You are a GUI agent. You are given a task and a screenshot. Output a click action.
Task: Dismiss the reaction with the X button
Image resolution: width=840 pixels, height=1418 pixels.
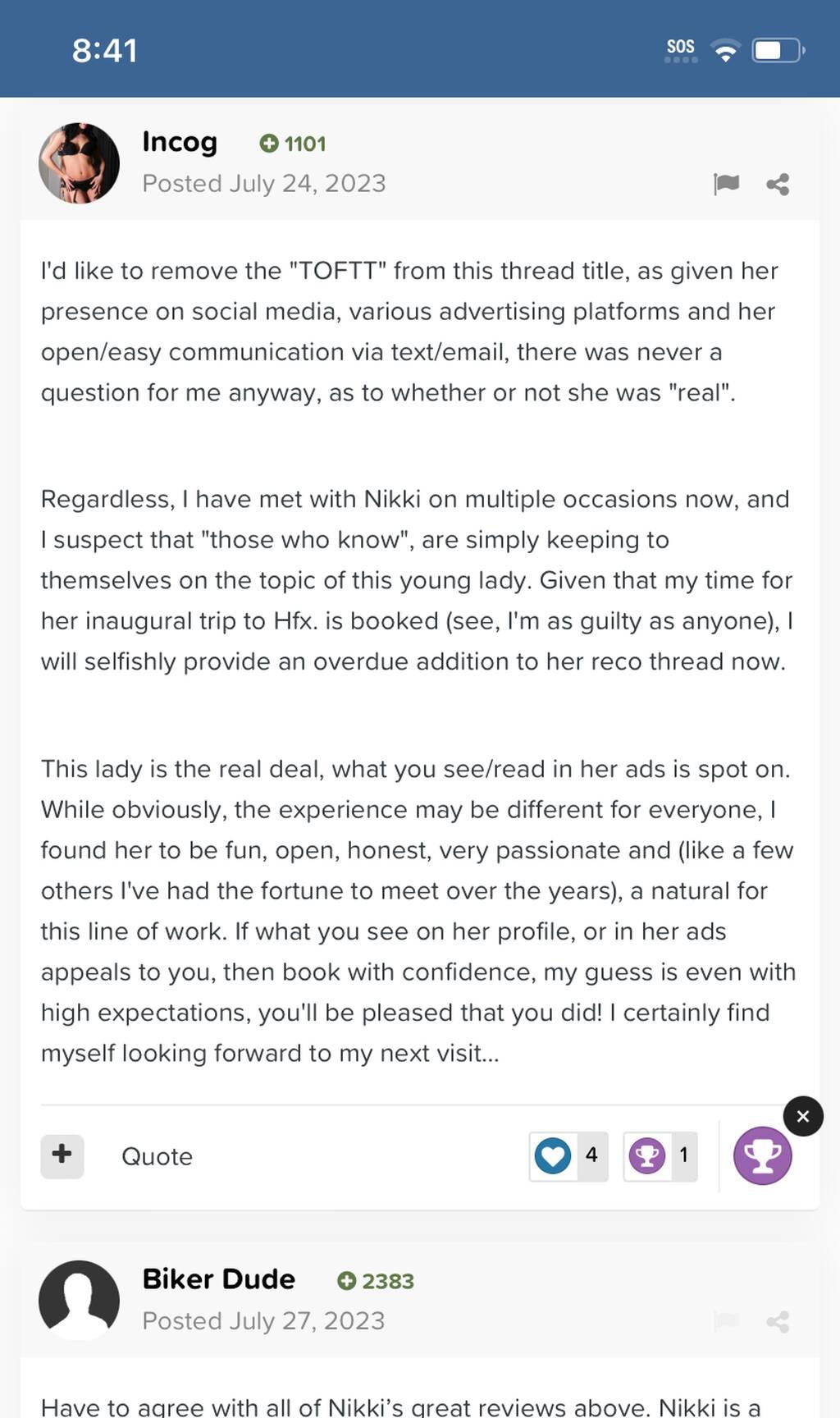coord(803,1116)
